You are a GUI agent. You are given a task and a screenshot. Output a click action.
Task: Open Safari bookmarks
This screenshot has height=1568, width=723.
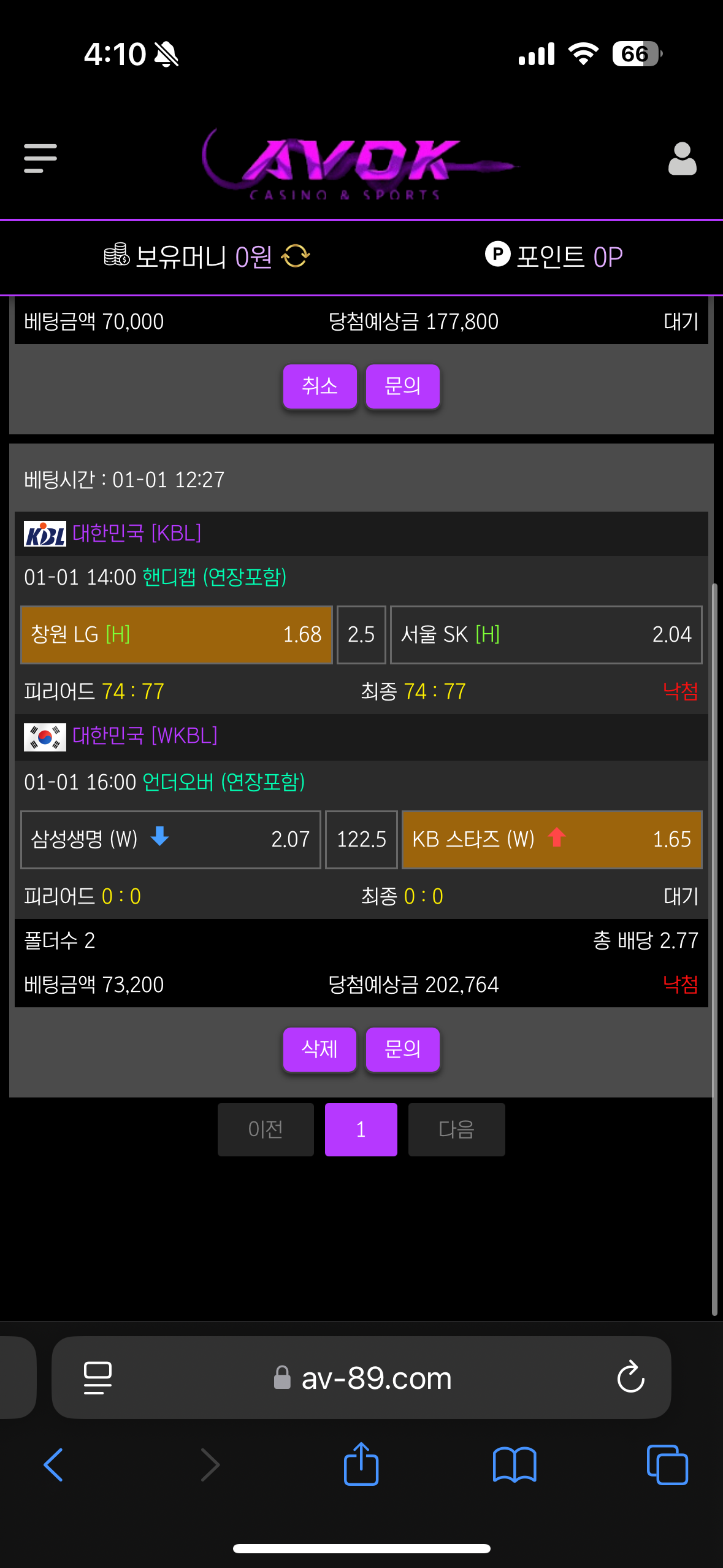514,1465
